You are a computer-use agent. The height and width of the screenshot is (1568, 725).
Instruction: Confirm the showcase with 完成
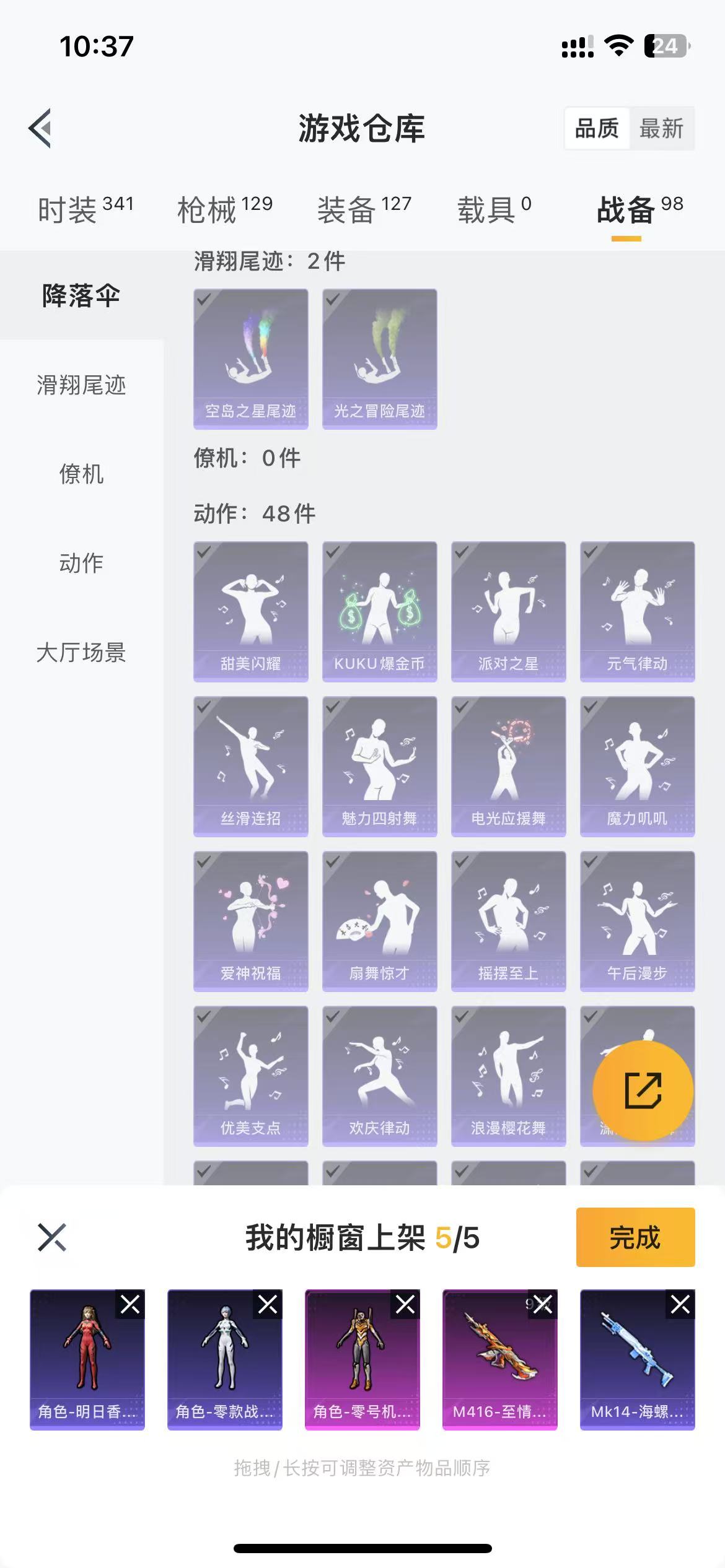[x=635, y=1237]
